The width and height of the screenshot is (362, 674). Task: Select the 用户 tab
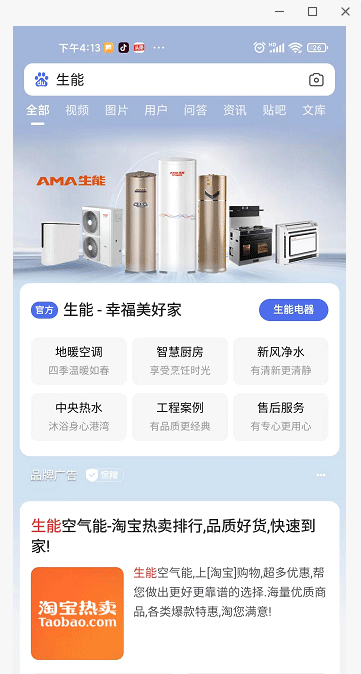point(156,110)
